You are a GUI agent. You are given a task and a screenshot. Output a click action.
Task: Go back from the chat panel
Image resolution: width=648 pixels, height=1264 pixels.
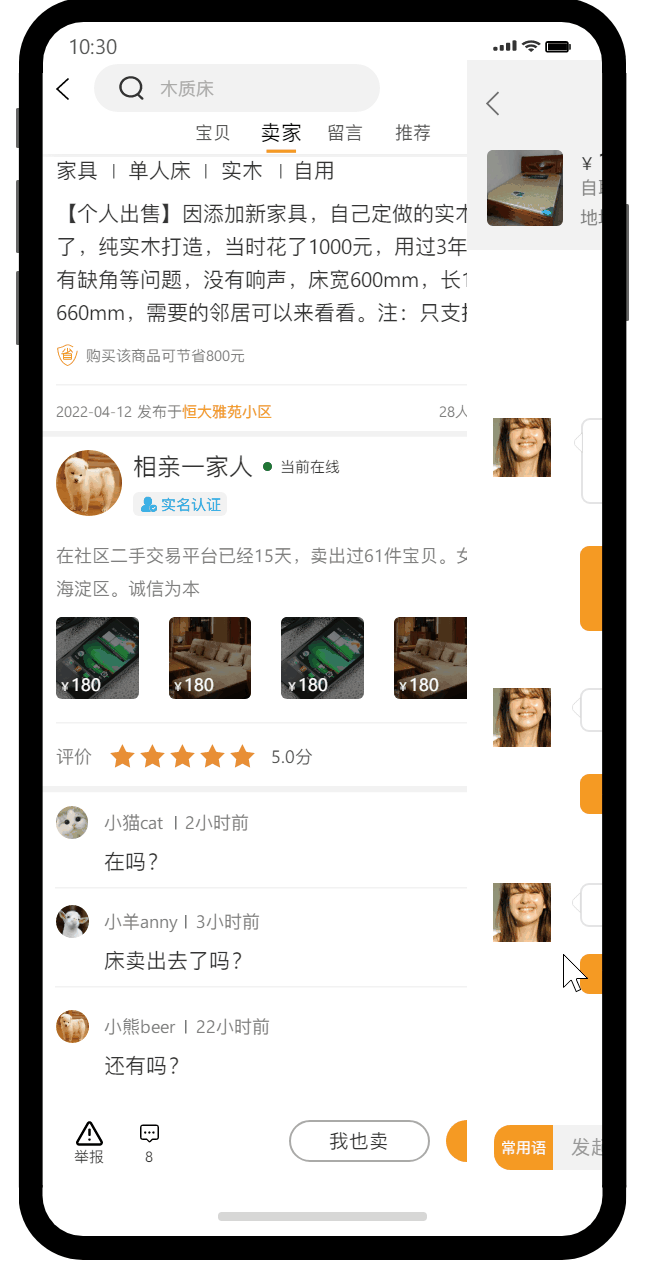(x=492, y=103)
